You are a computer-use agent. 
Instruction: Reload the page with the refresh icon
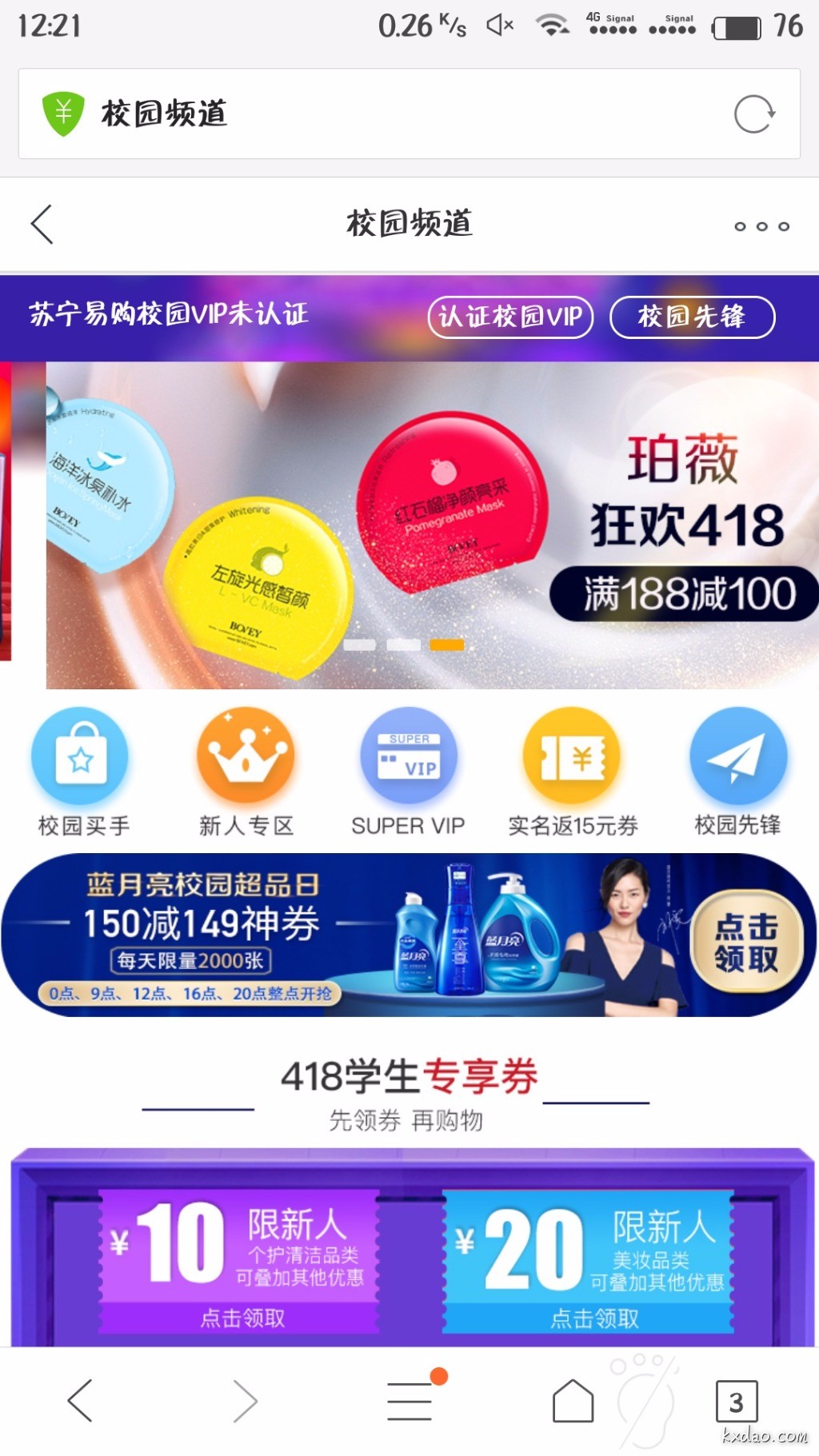click(754, 114)
